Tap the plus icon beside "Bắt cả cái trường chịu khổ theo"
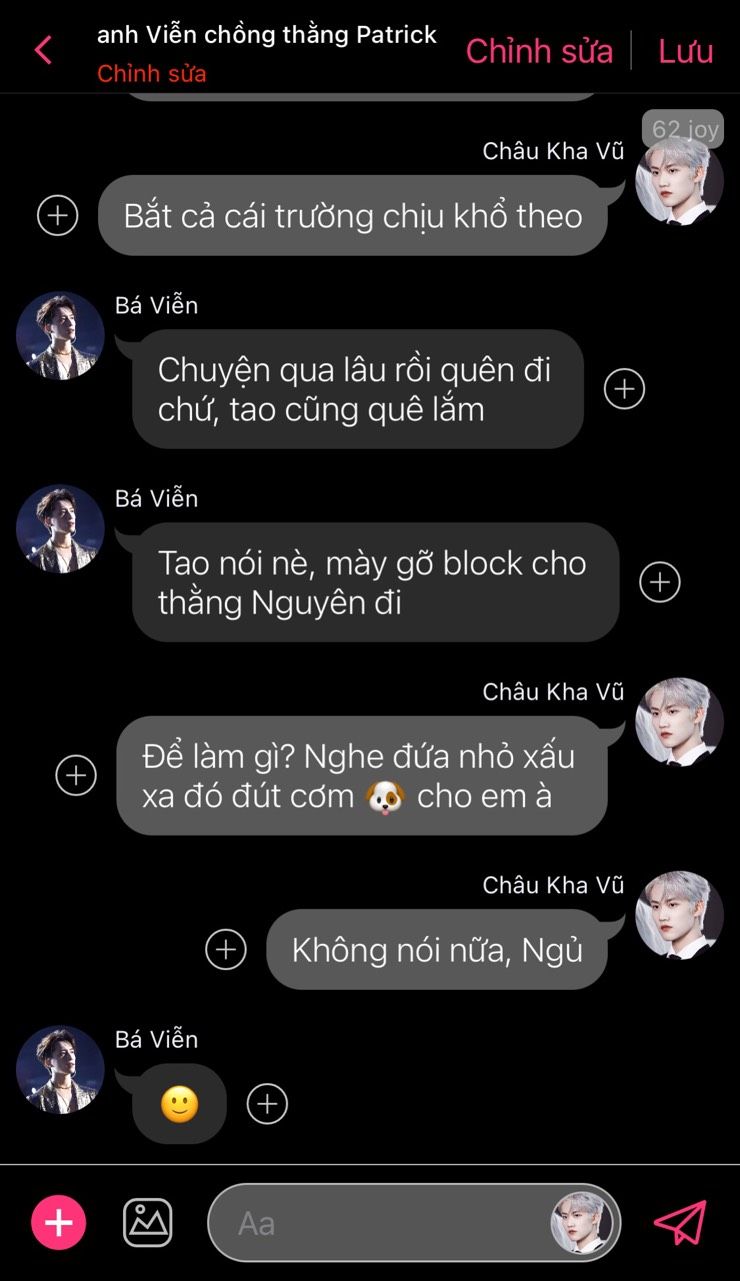The width and height of the screenshot is (740, 1281). [x=58, y=215]
